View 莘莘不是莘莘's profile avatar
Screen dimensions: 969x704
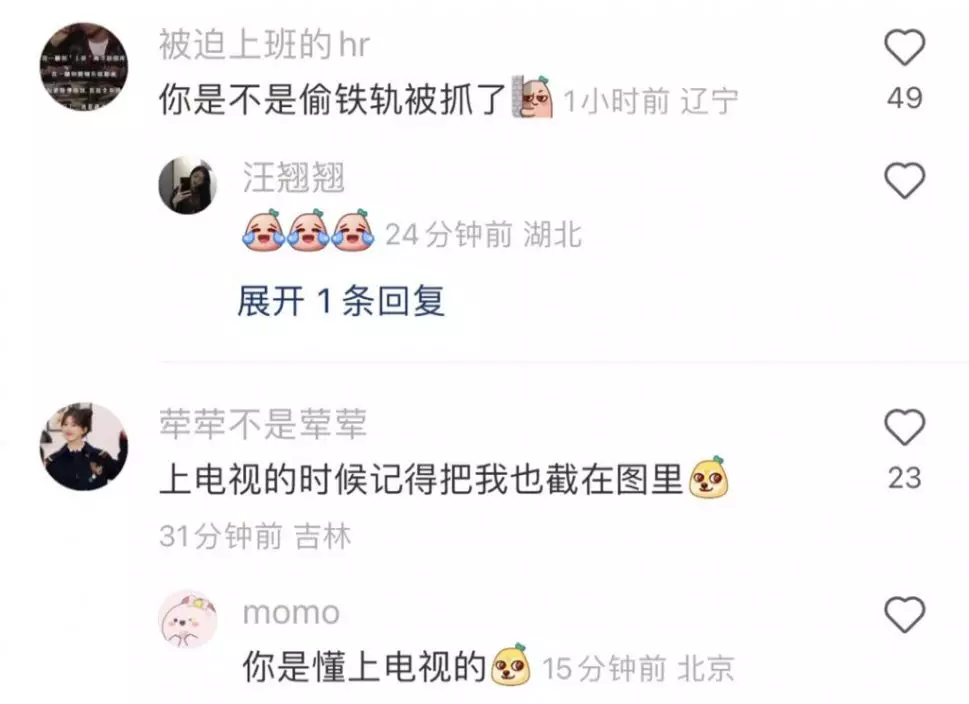click(x=84, y=447)
